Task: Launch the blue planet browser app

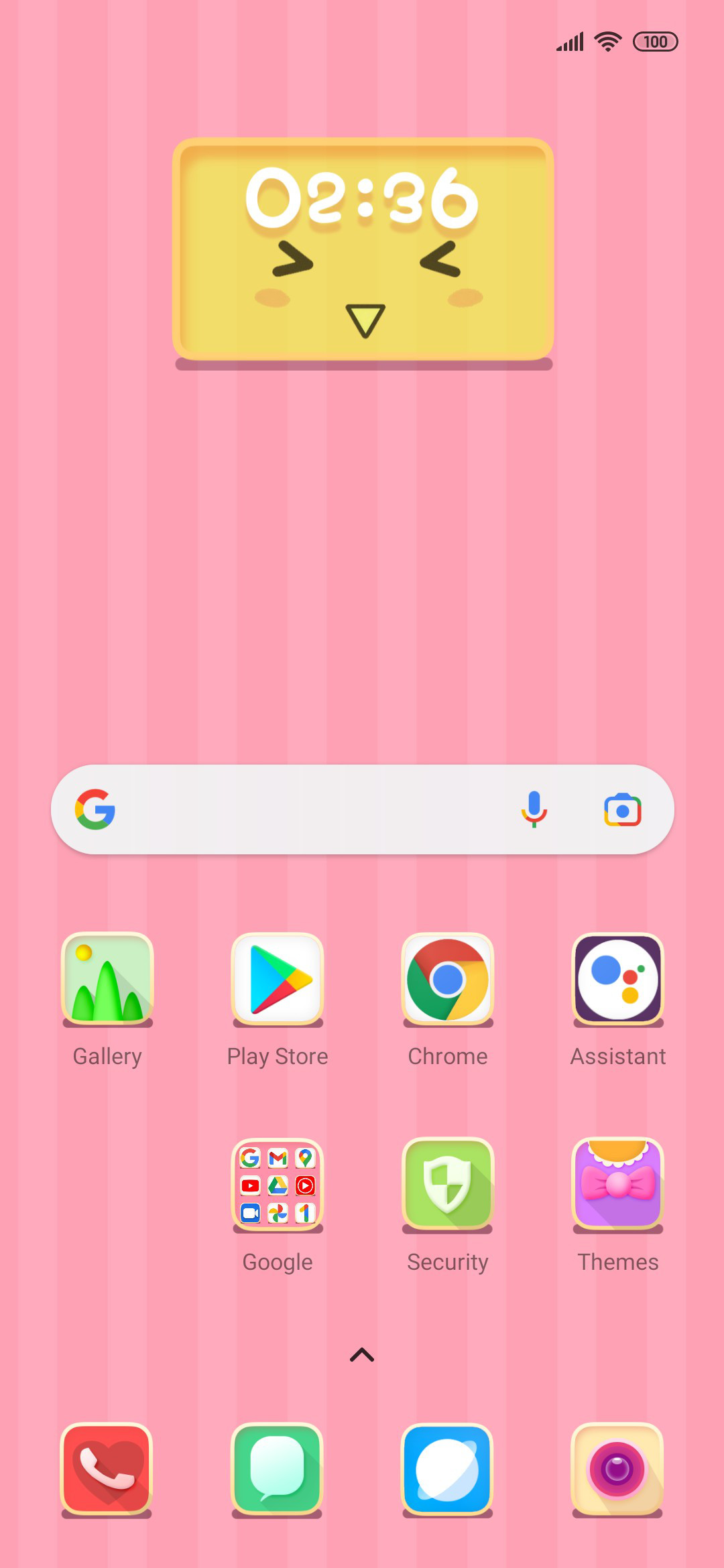Action: tap(448, 1469)
